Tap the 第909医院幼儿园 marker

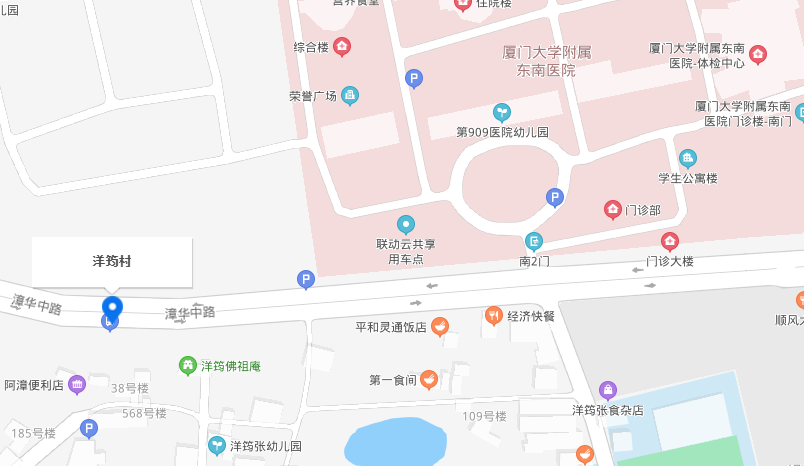[x=502, y=112]
